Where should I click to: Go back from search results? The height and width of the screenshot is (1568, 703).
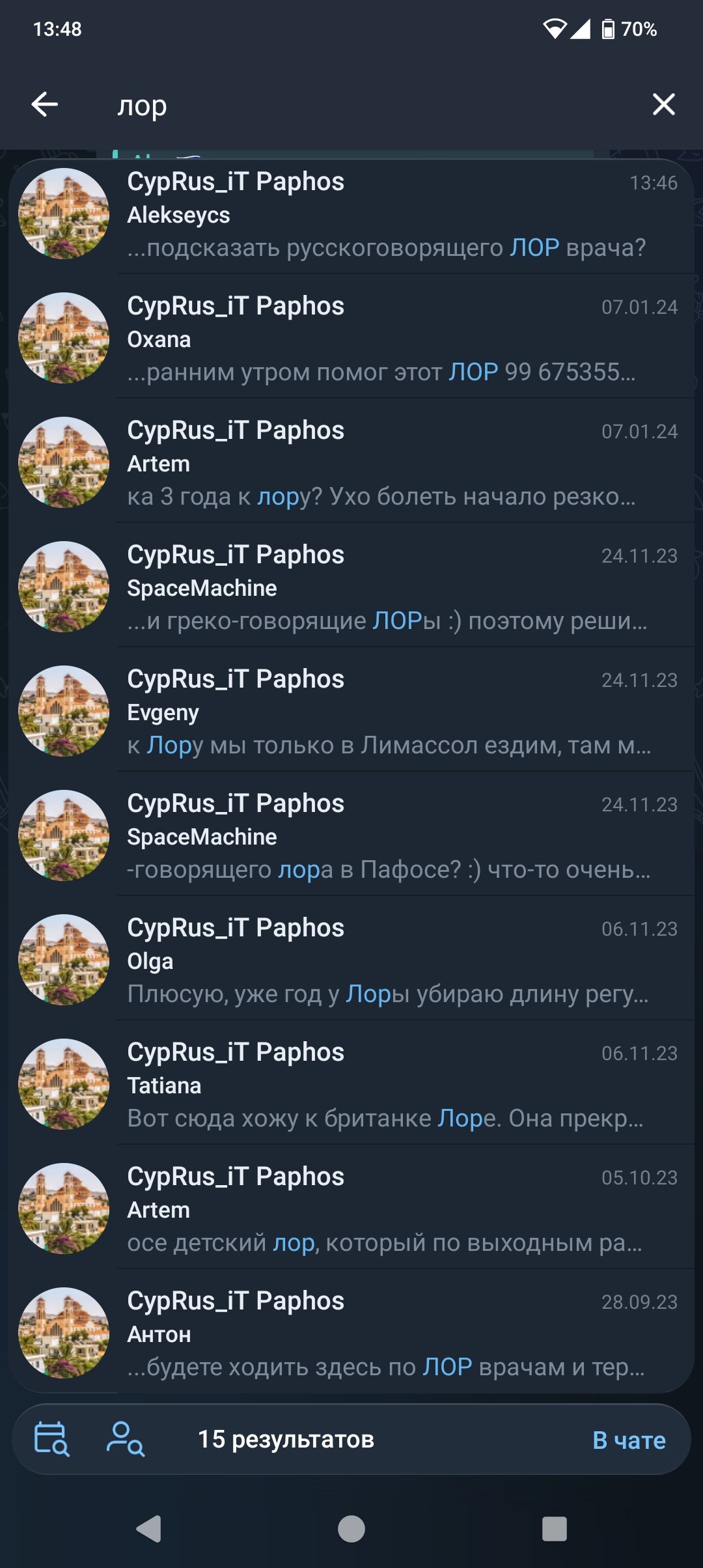45,104
